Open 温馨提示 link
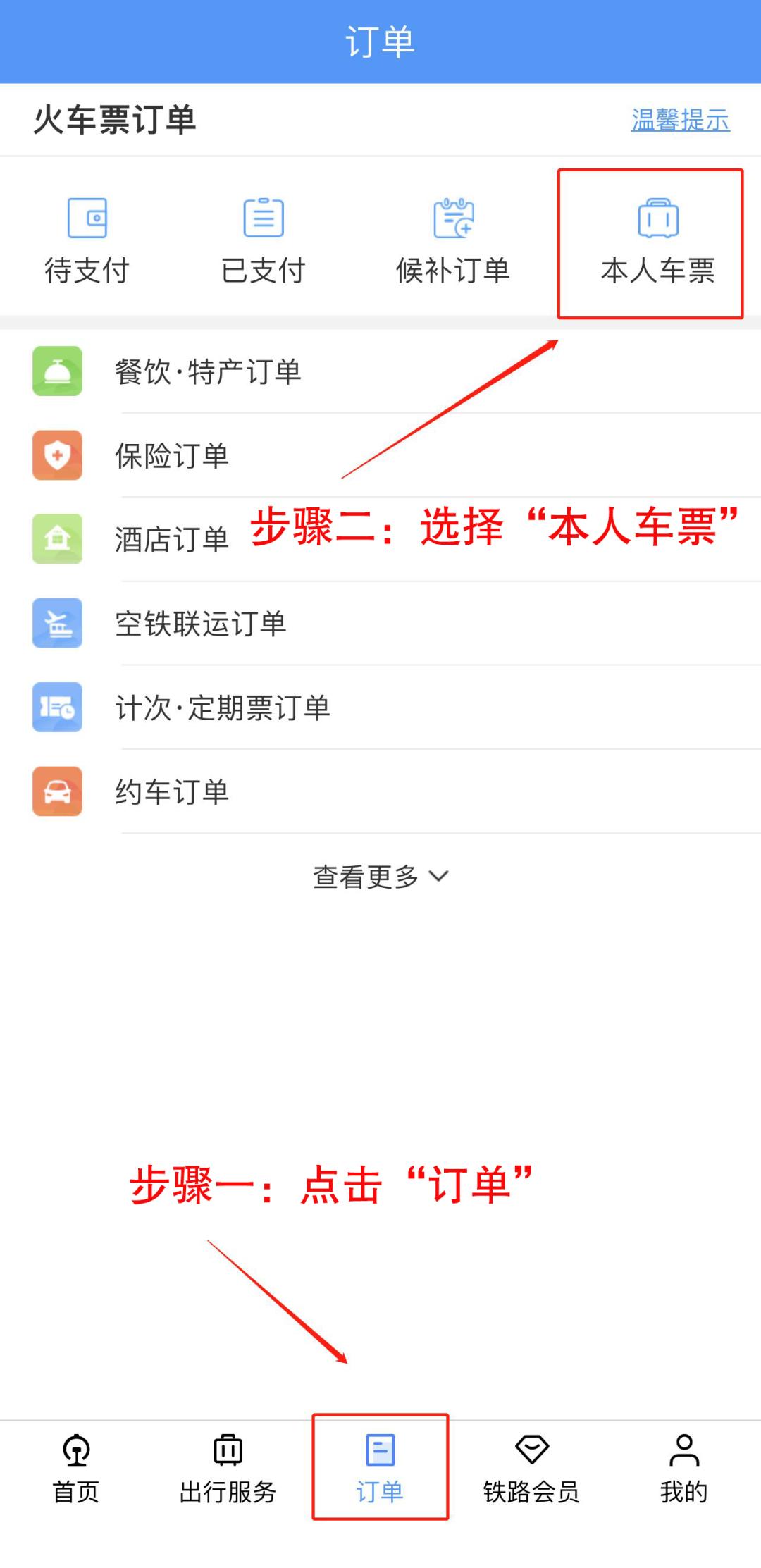 click(681, 120)
